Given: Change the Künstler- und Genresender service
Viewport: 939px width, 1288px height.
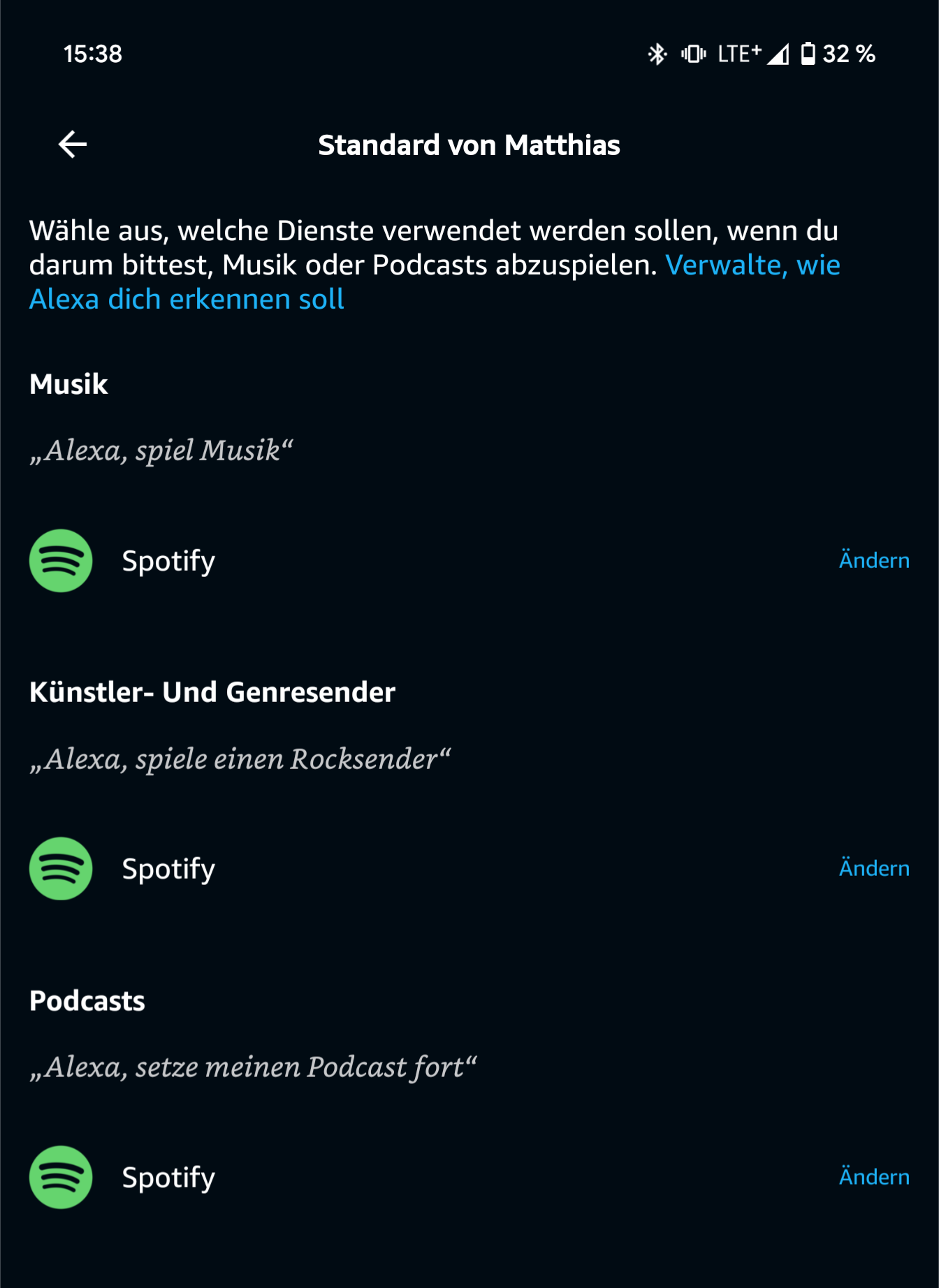Looking at the screenshot, I should 873,868.
